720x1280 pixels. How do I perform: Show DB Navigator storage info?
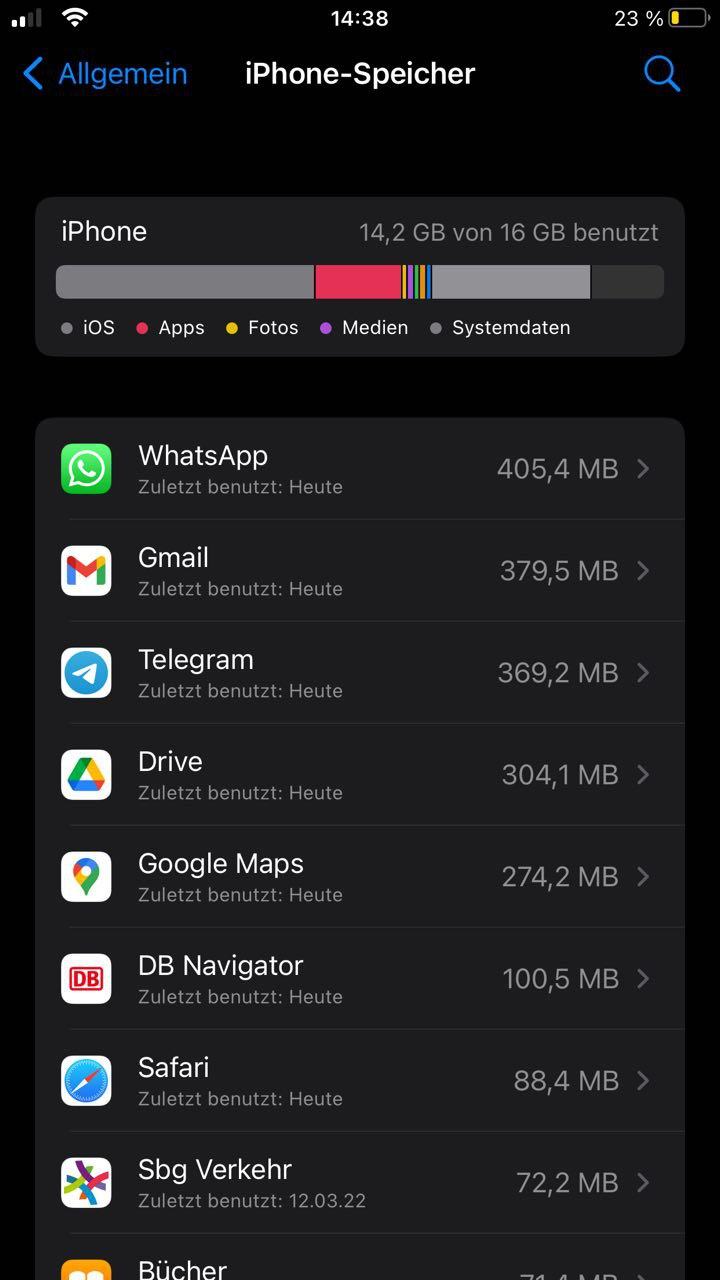[x=360, y=979]
